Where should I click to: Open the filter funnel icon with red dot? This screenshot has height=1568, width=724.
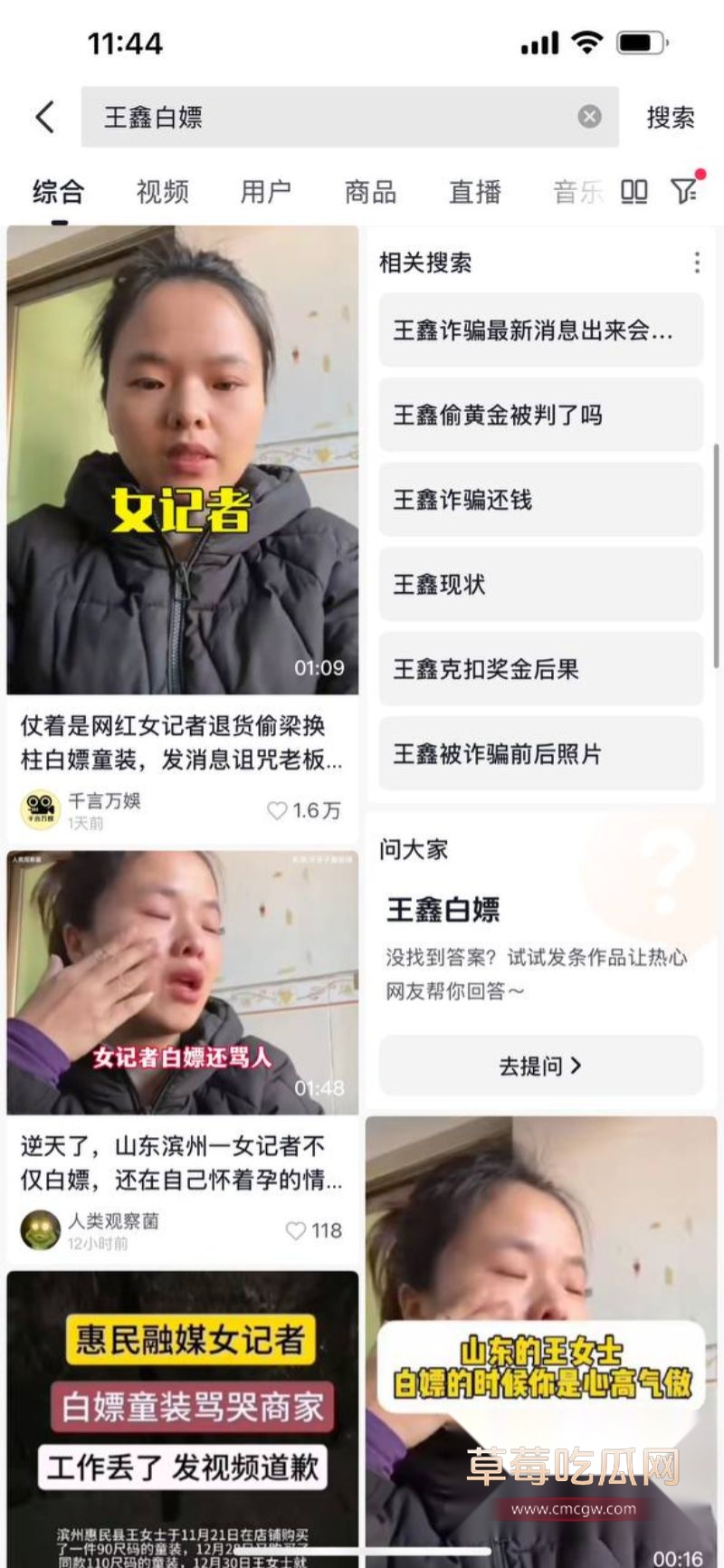[x=686, y=191]
